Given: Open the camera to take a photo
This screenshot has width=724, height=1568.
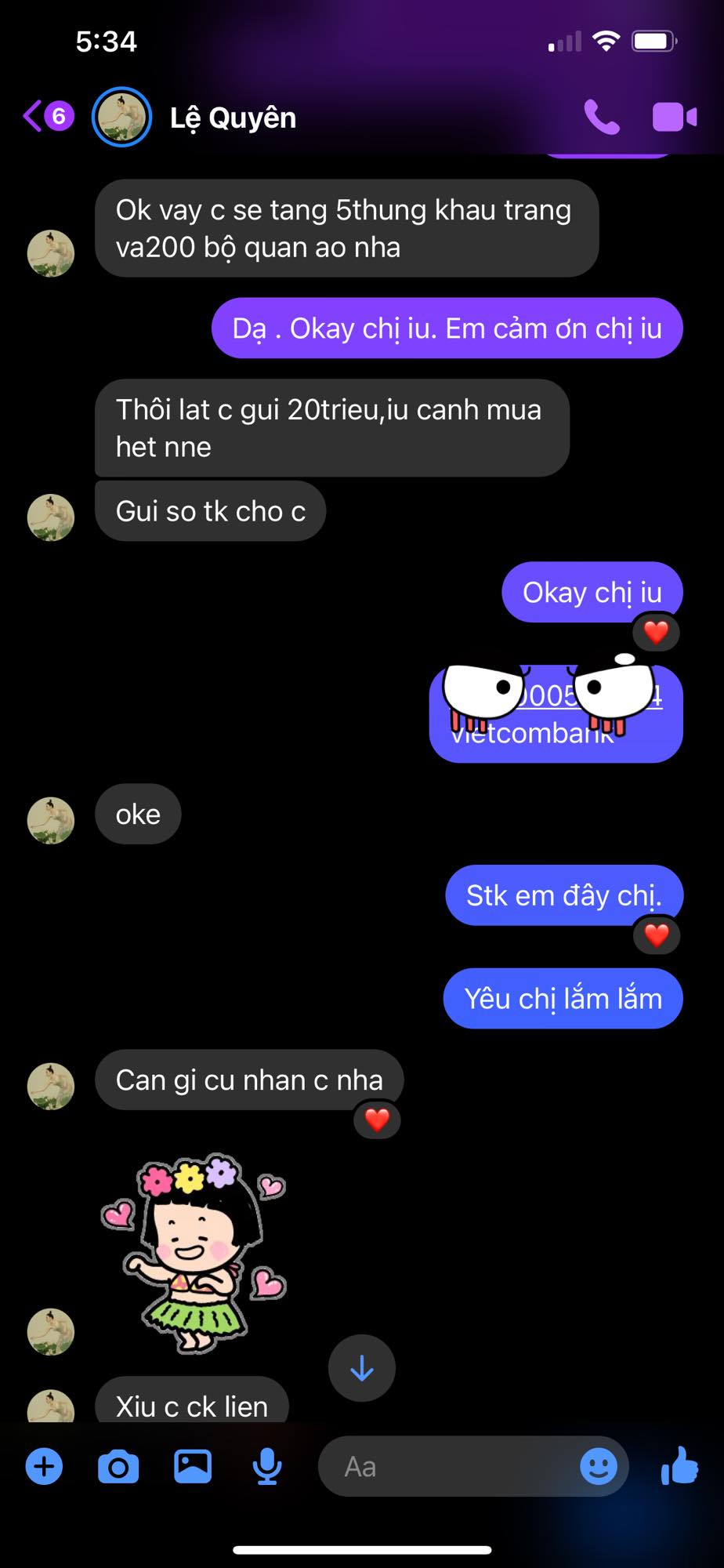Looking at the screenshot, I should 118,1466.
